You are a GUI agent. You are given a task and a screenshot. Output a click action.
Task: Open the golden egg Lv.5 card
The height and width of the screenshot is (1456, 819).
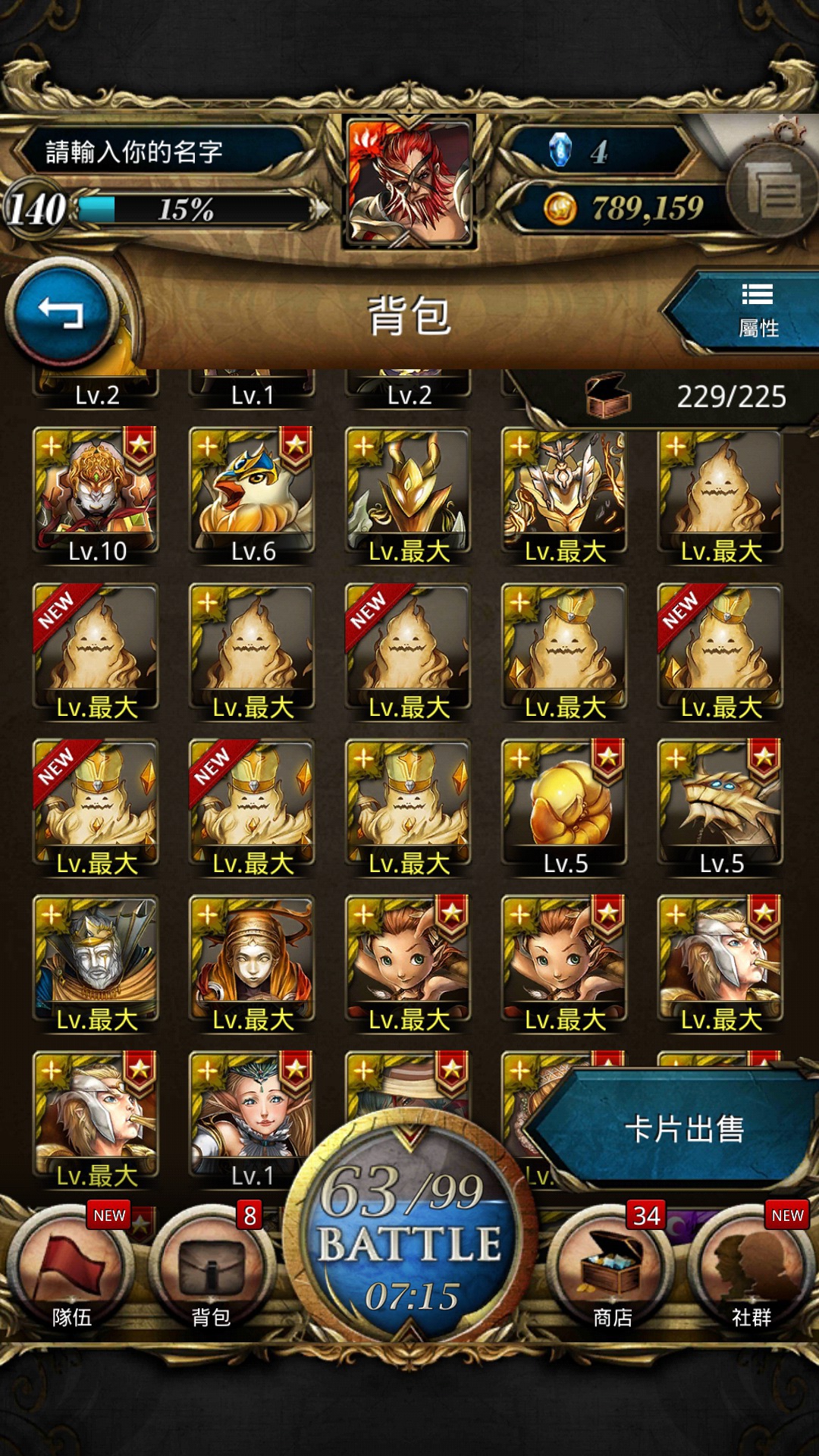click(x=564, y=807)
